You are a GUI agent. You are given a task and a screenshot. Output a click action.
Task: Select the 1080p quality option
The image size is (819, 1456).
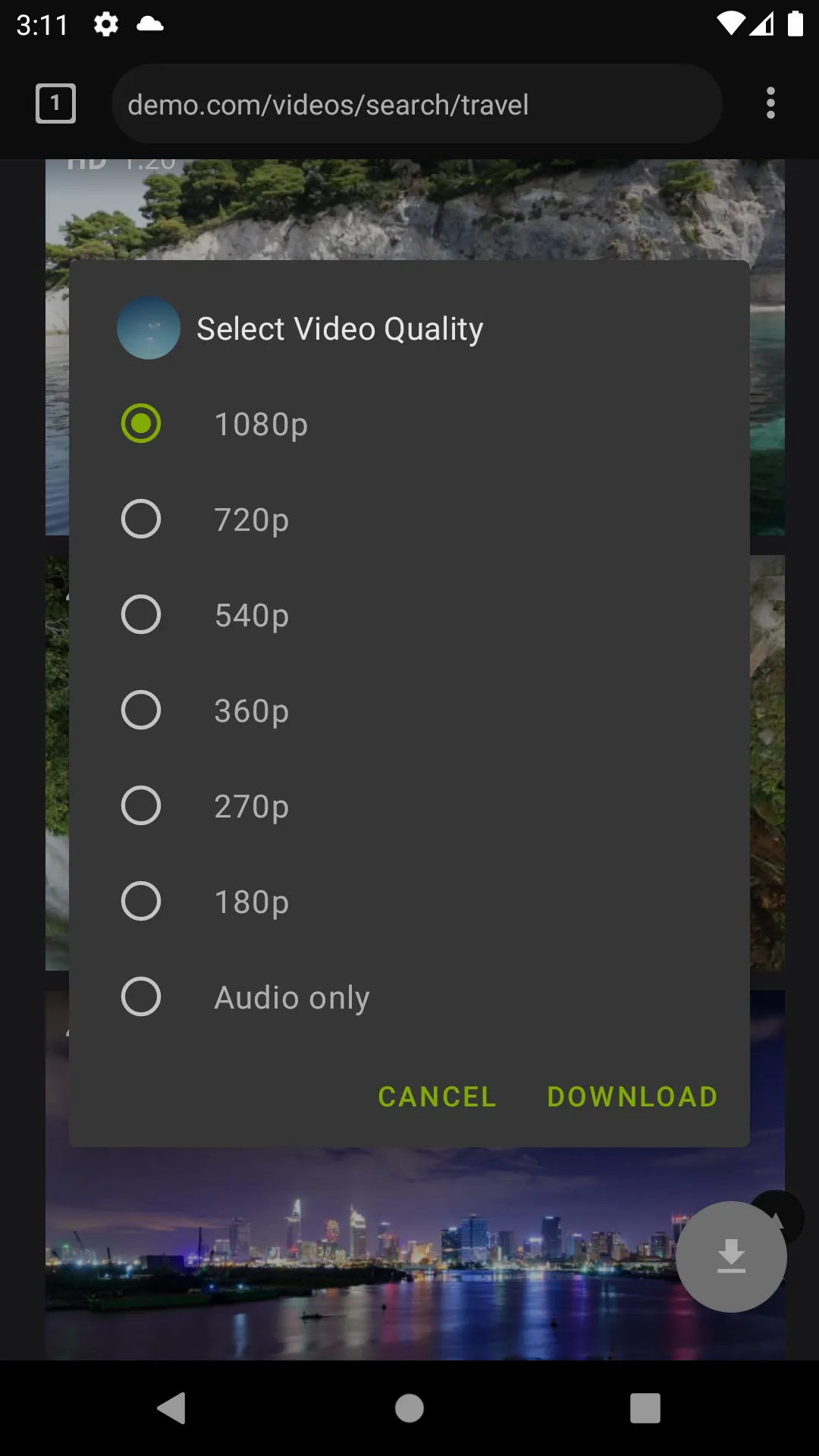coord(409,424)
